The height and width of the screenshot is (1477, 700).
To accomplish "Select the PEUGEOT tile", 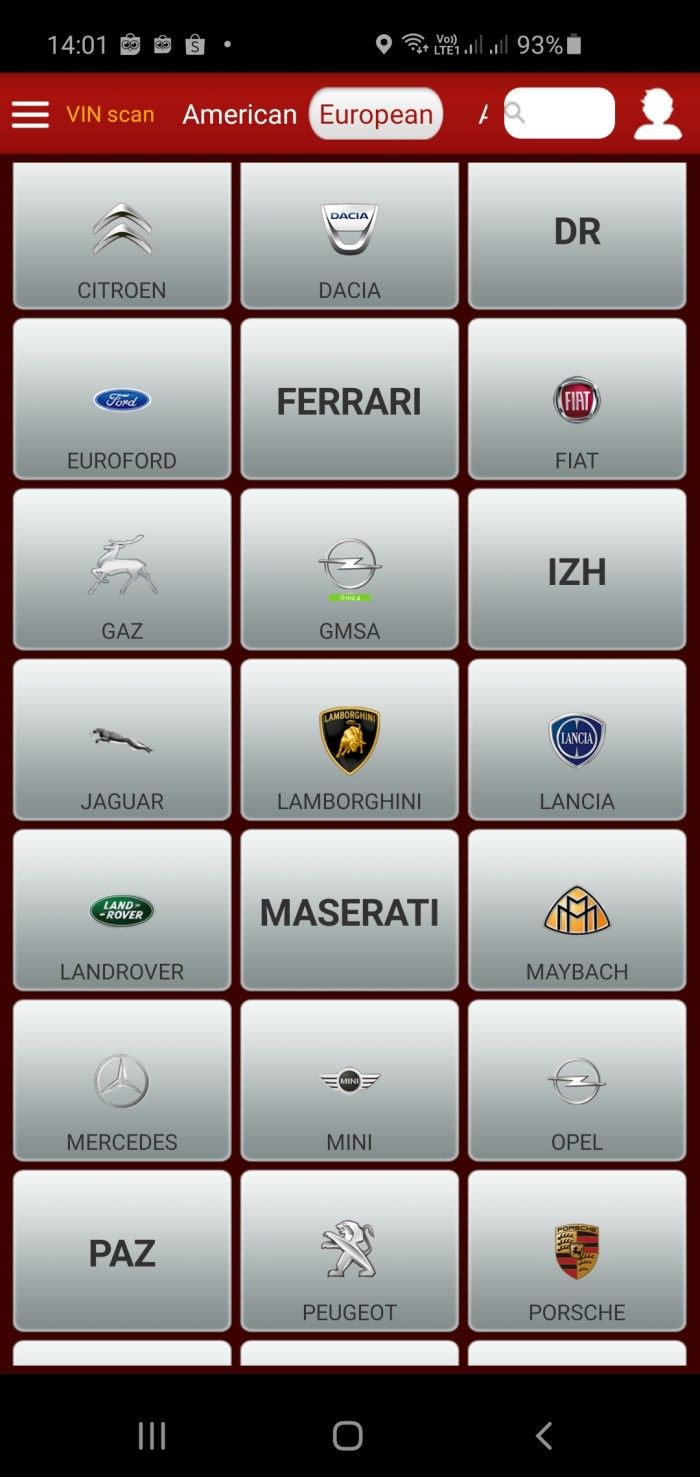I will click(349, 1251).
